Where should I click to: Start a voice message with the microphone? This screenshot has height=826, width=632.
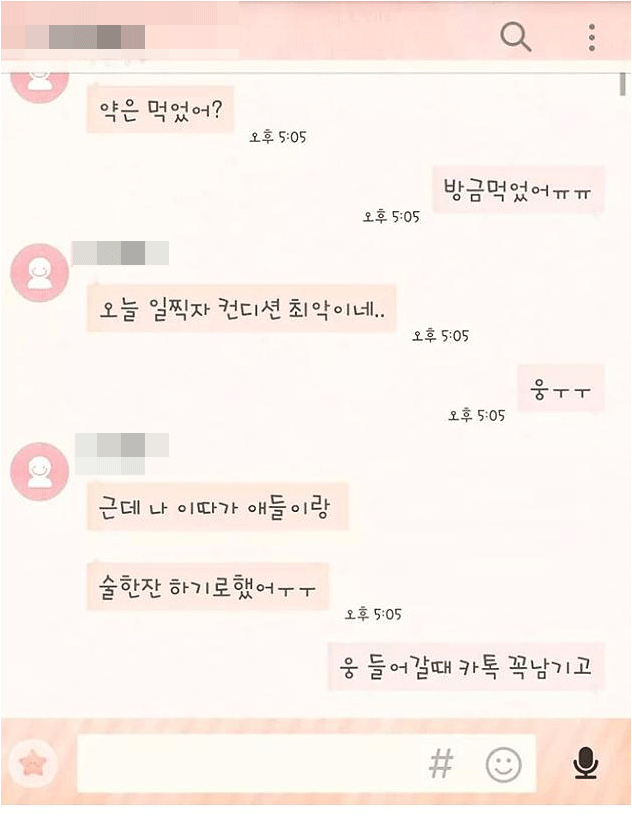pos(586,764)
